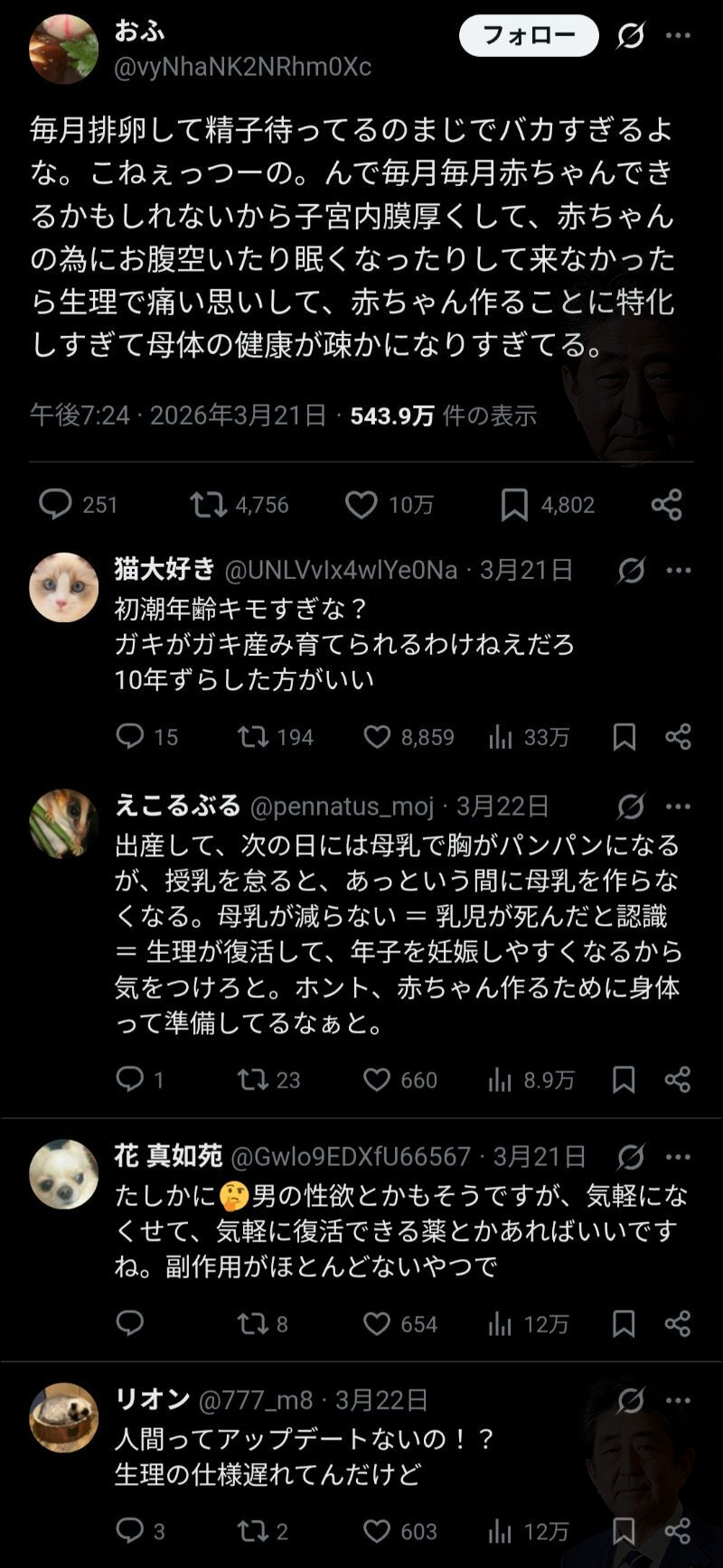The width and height of the screenshot is (723, 1568).
Task: Repost リオン's reply
Action: (x=252, y=1531)
